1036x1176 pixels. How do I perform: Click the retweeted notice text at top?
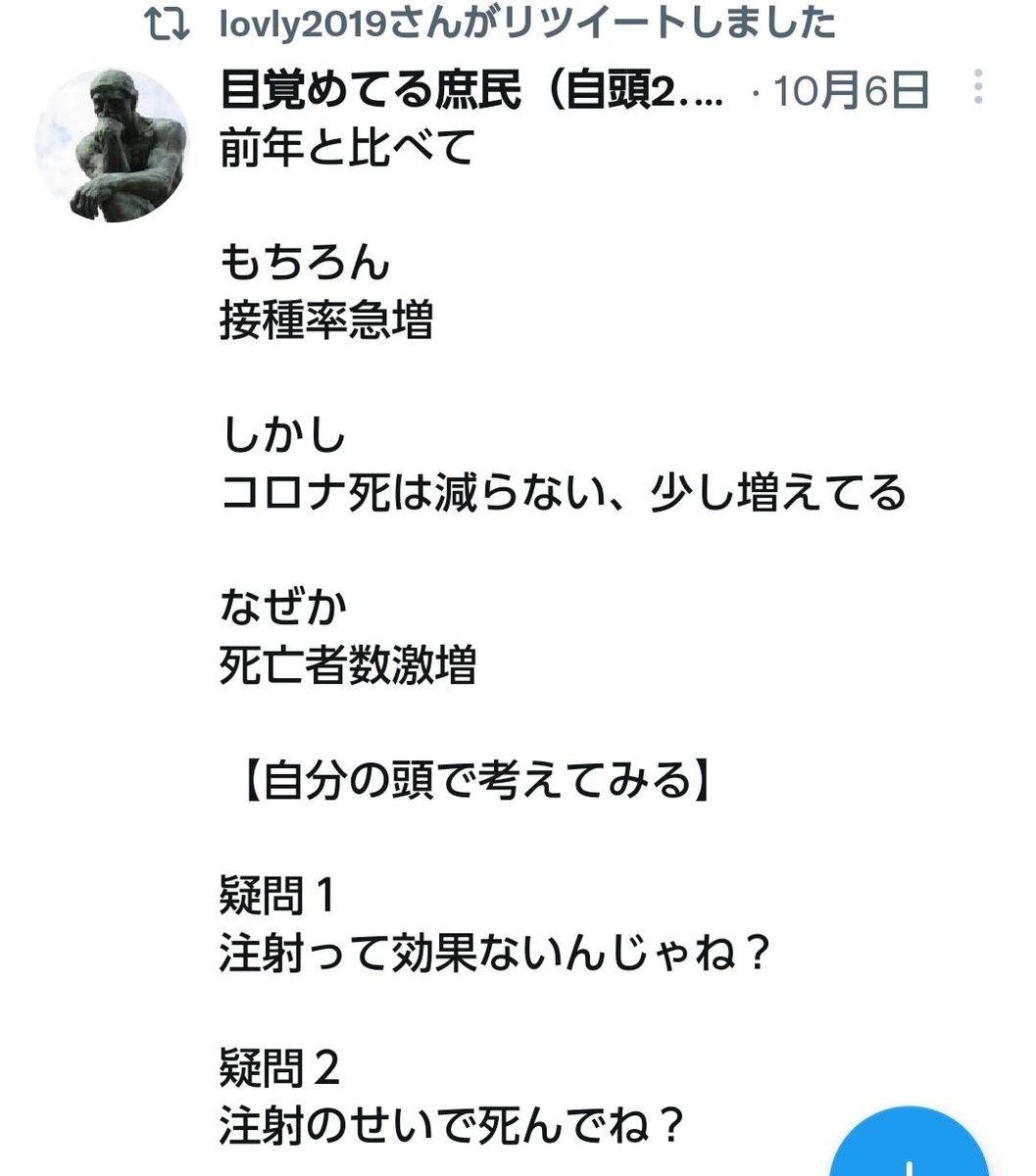[525, 24]
